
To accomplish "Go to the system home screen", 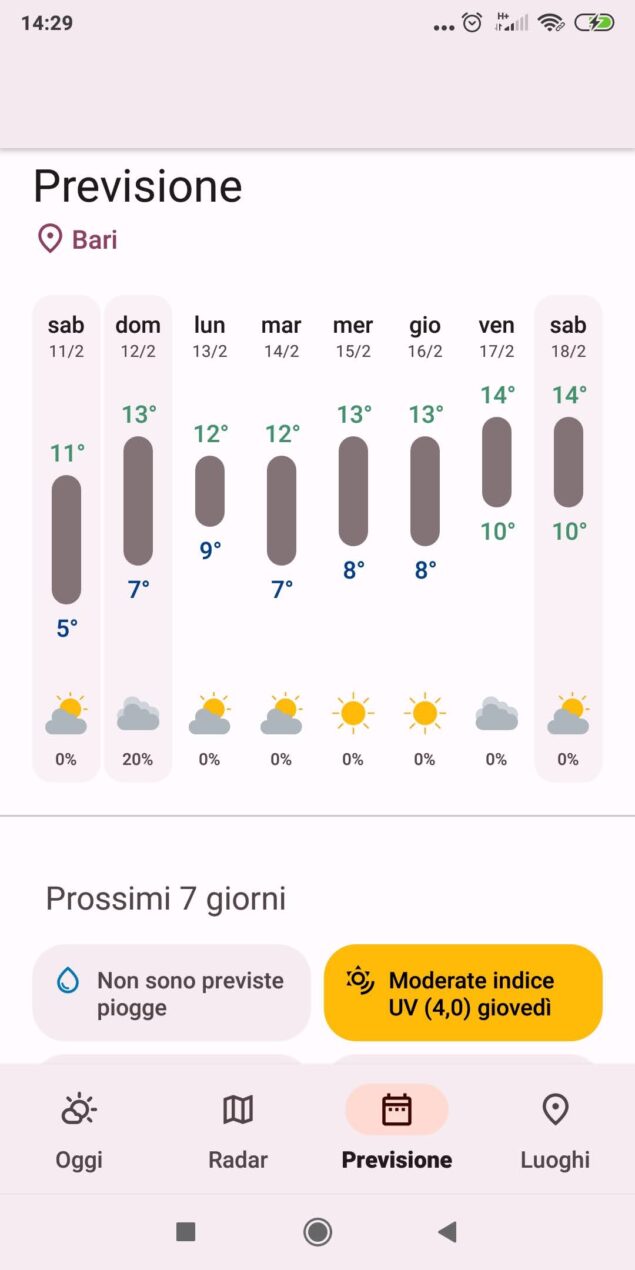I will [318, 1232].
